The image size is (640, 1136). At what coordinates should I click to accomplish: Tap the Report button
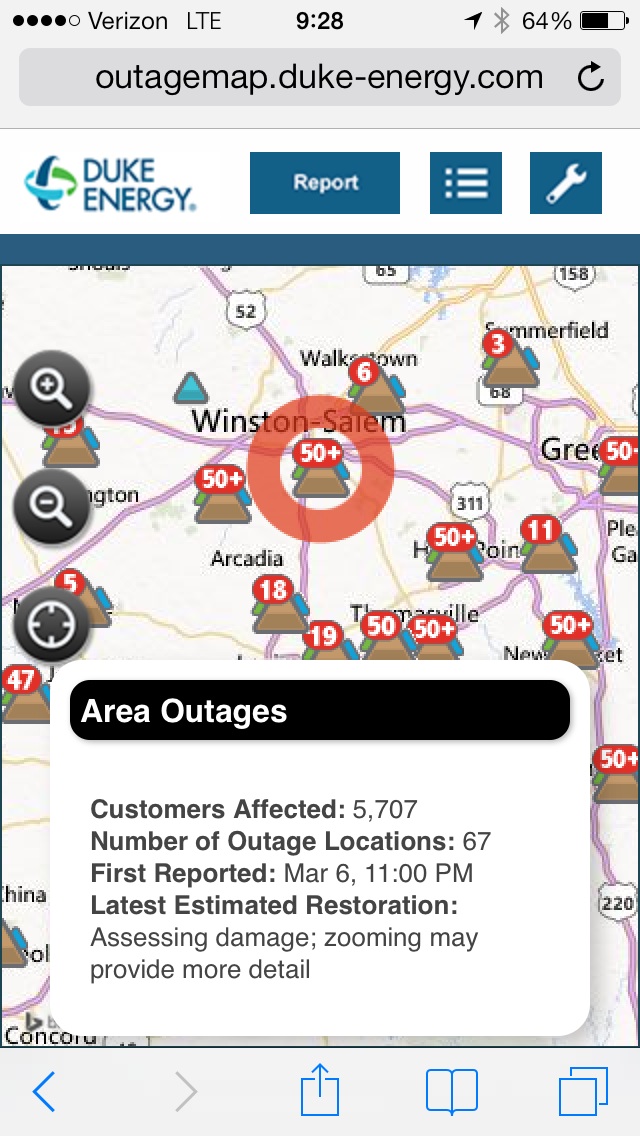click(325, 183)
